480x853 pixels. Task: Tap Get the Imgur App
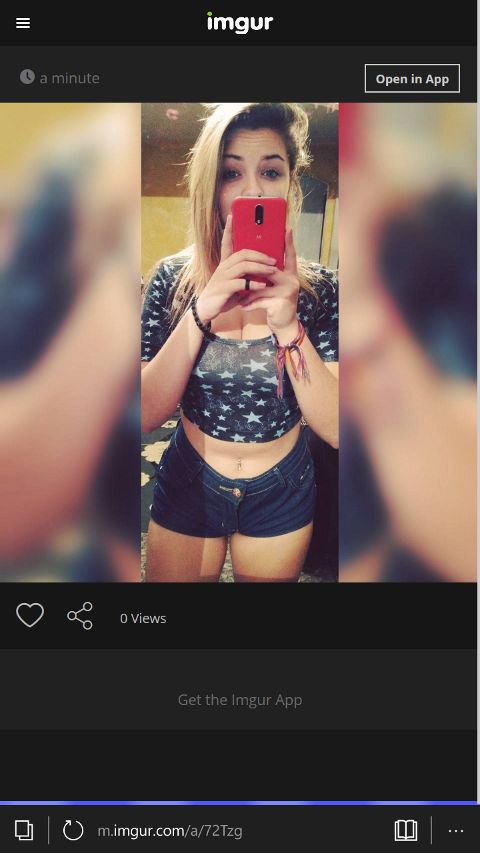(x=240, y=700)
